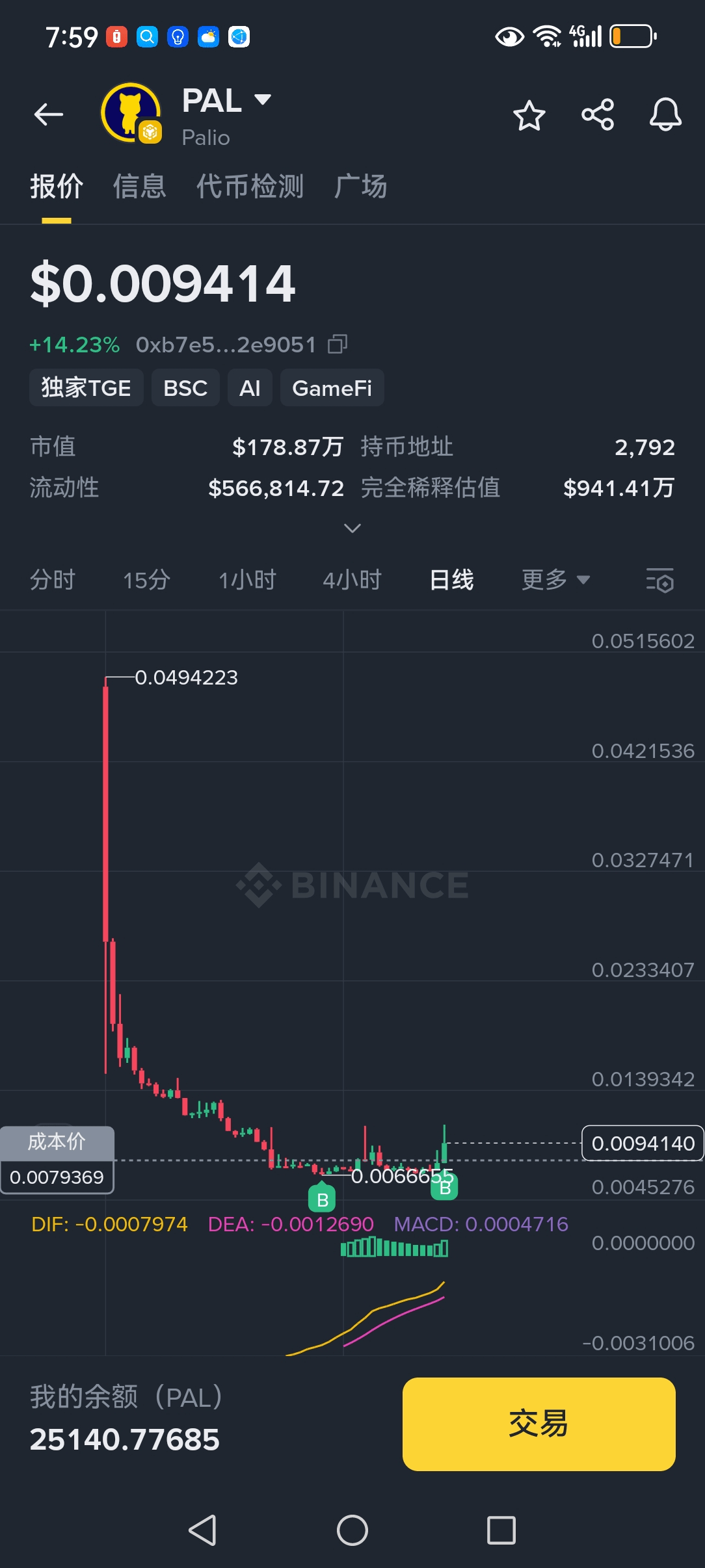Copy the contract address 0xb7e5...2e9051

tap(338, 344)
